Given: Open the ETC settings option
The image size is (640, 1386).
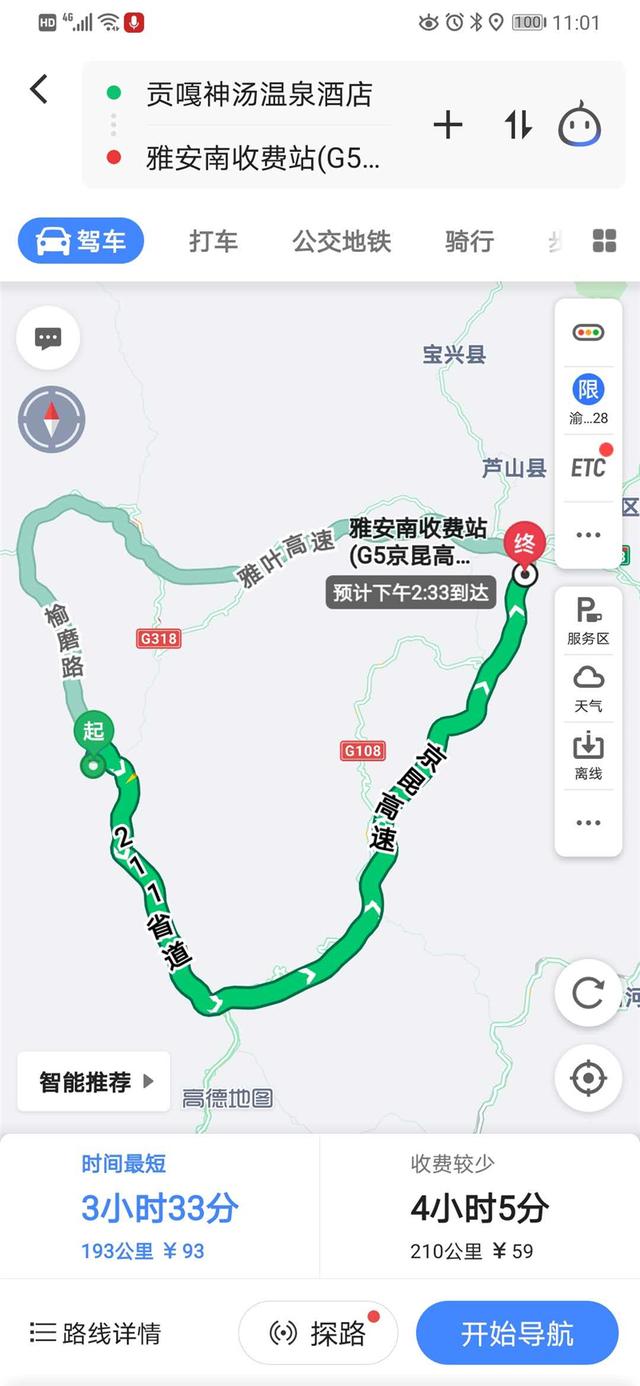Looking at the screenshot, I should pyautogui.click(x=588, y=466).
